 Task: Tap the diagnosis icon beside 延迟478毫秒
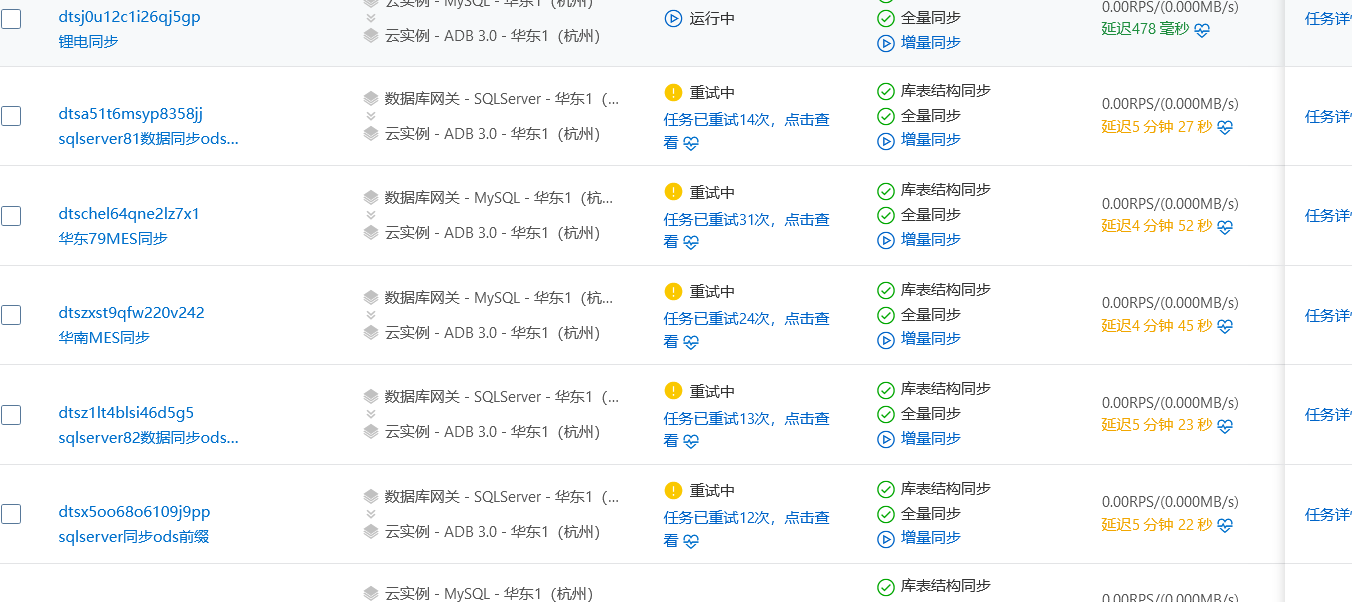point(1202,30)
